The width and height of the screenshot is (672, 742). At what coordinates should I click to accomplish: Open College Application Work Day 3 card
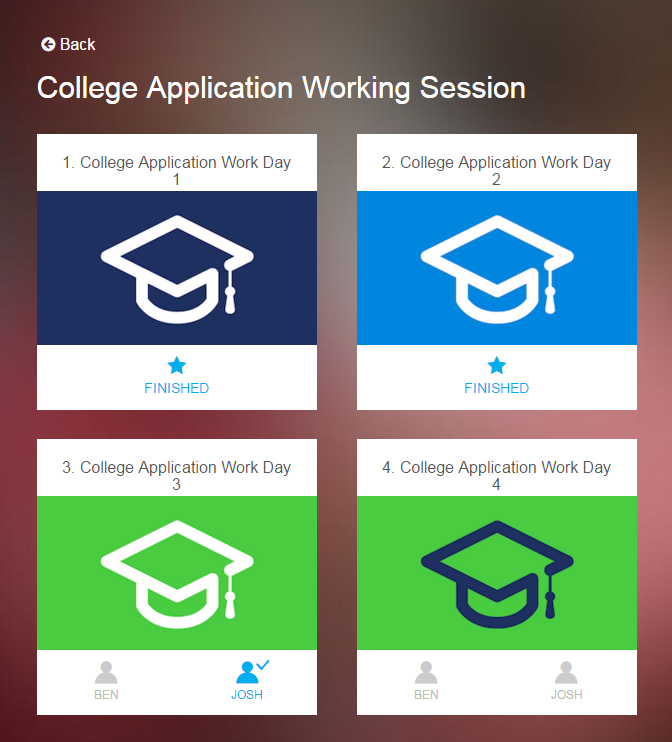(x=177, y=573)
